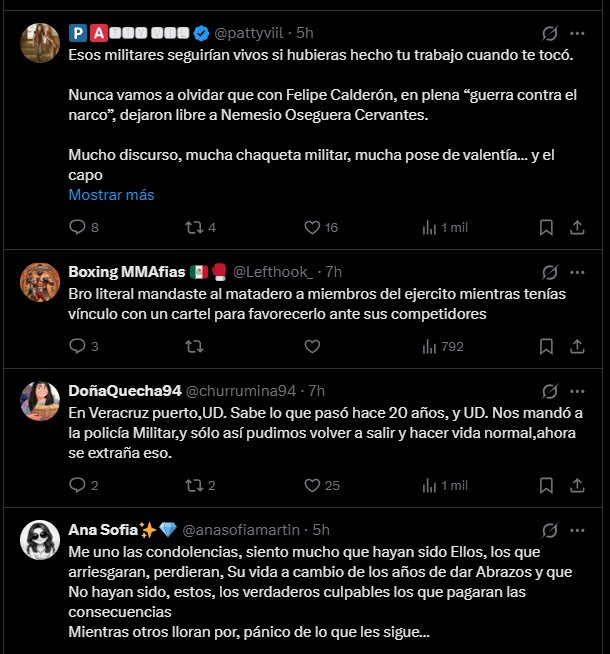Reply to the Boxing MMAfias post
Viewport: 610px width, 654px height.
click(x=77, y=346)
